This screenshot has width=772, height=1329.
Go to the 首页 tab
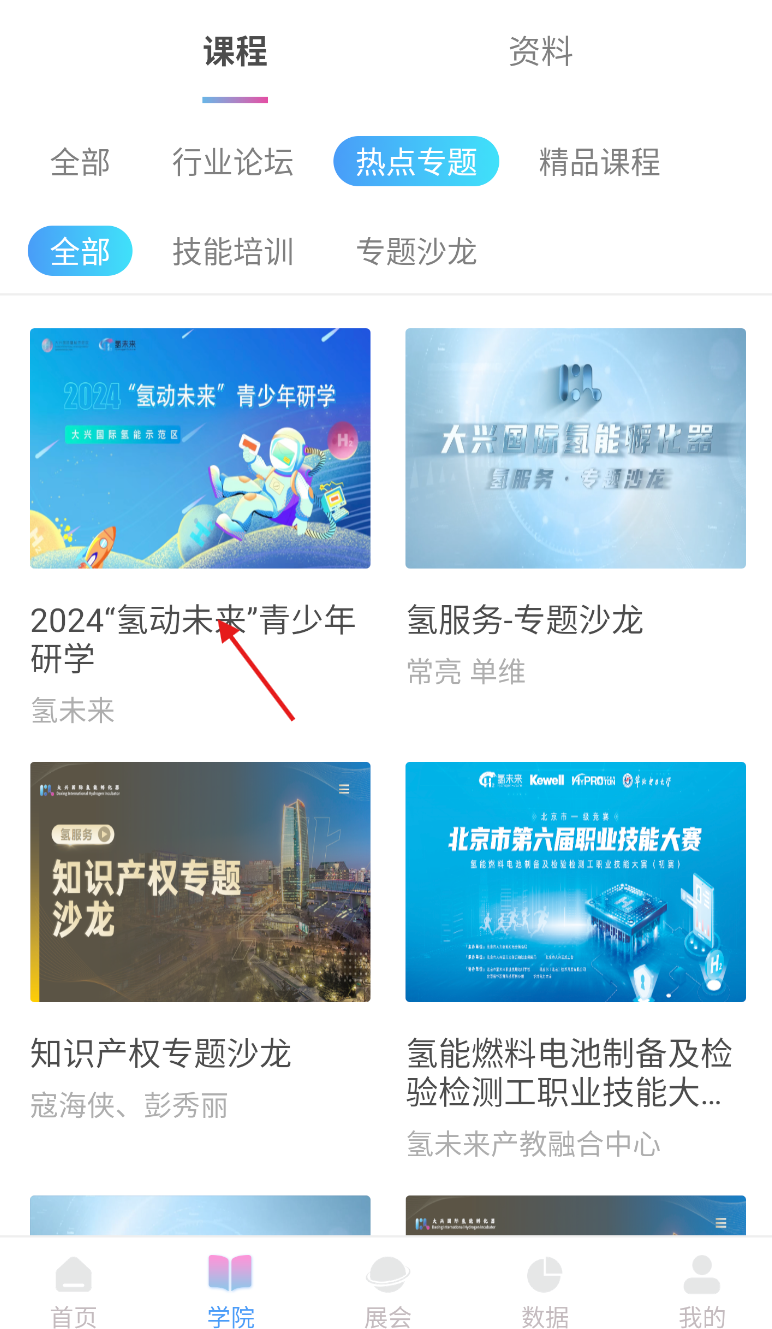pos(74,1291)
